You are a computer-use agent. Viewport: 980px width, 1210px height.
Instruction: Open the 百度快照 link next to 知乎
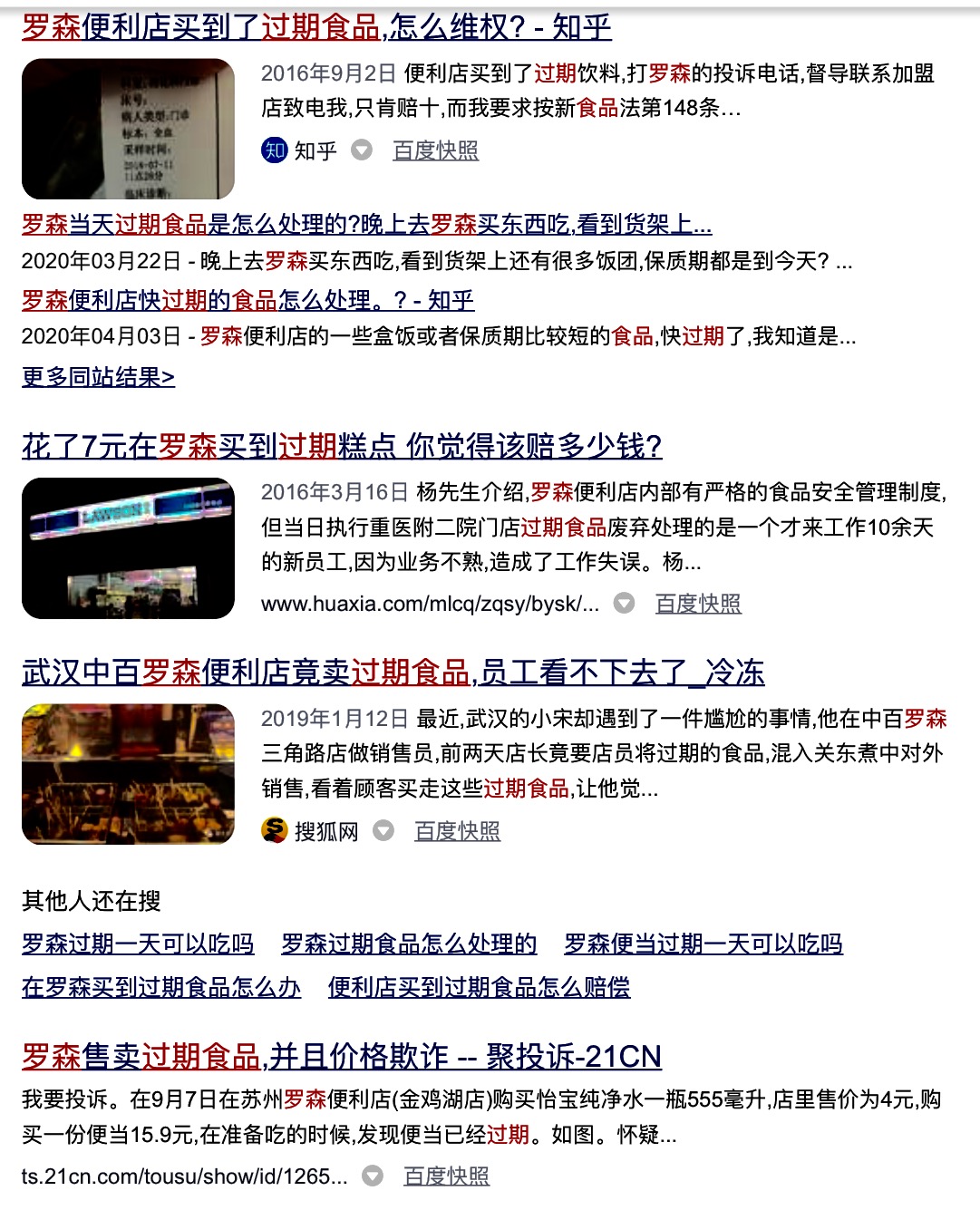(435, 150)
